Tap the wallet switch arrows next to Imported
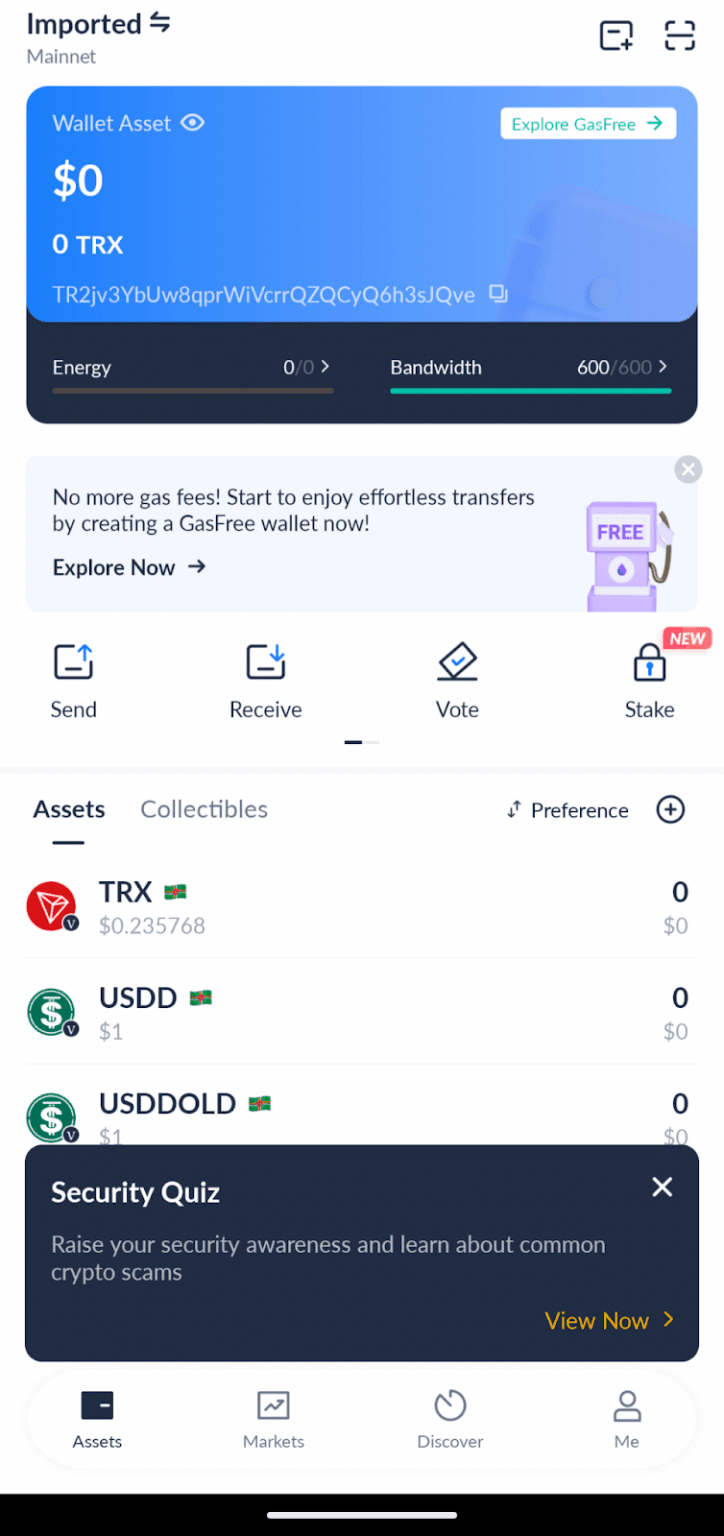 pos(160,22)
